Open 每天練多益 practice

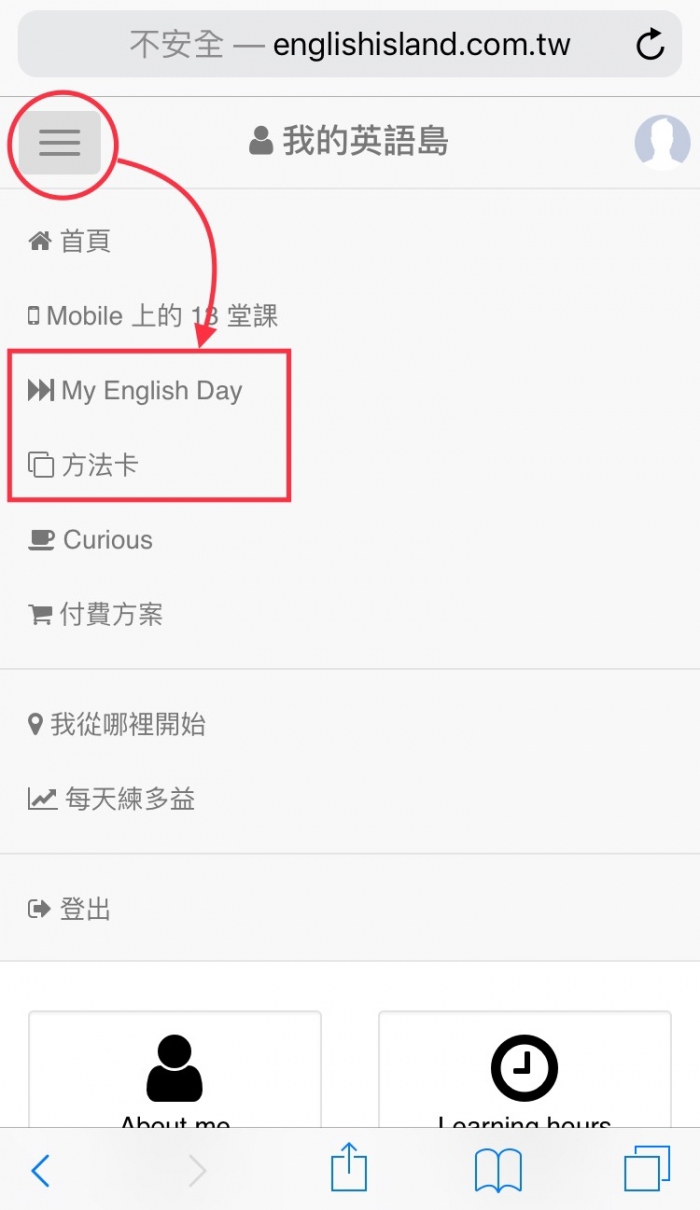tap(112, 799)
